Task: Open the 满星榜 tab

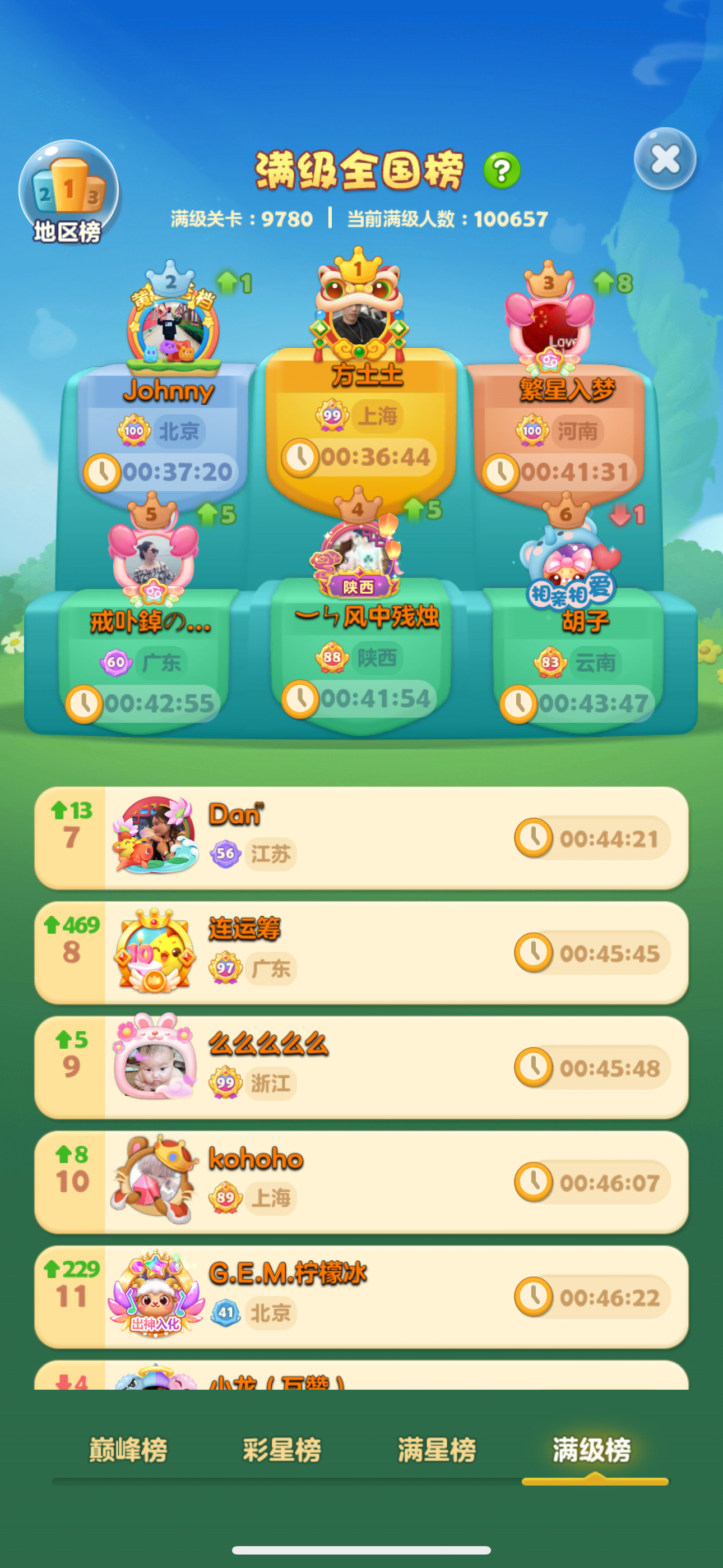Action: (437, 1449)
